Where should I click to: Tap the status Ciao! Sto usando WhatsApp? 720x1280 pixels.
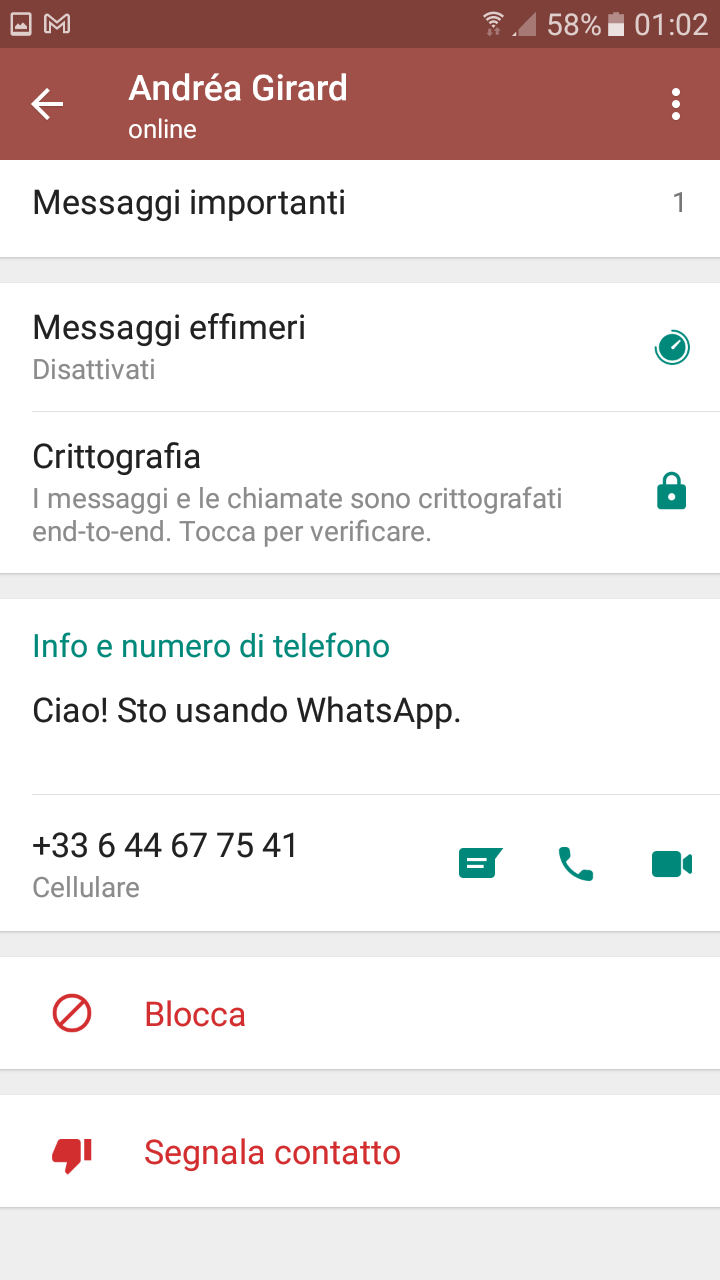[x=247, y=711]
